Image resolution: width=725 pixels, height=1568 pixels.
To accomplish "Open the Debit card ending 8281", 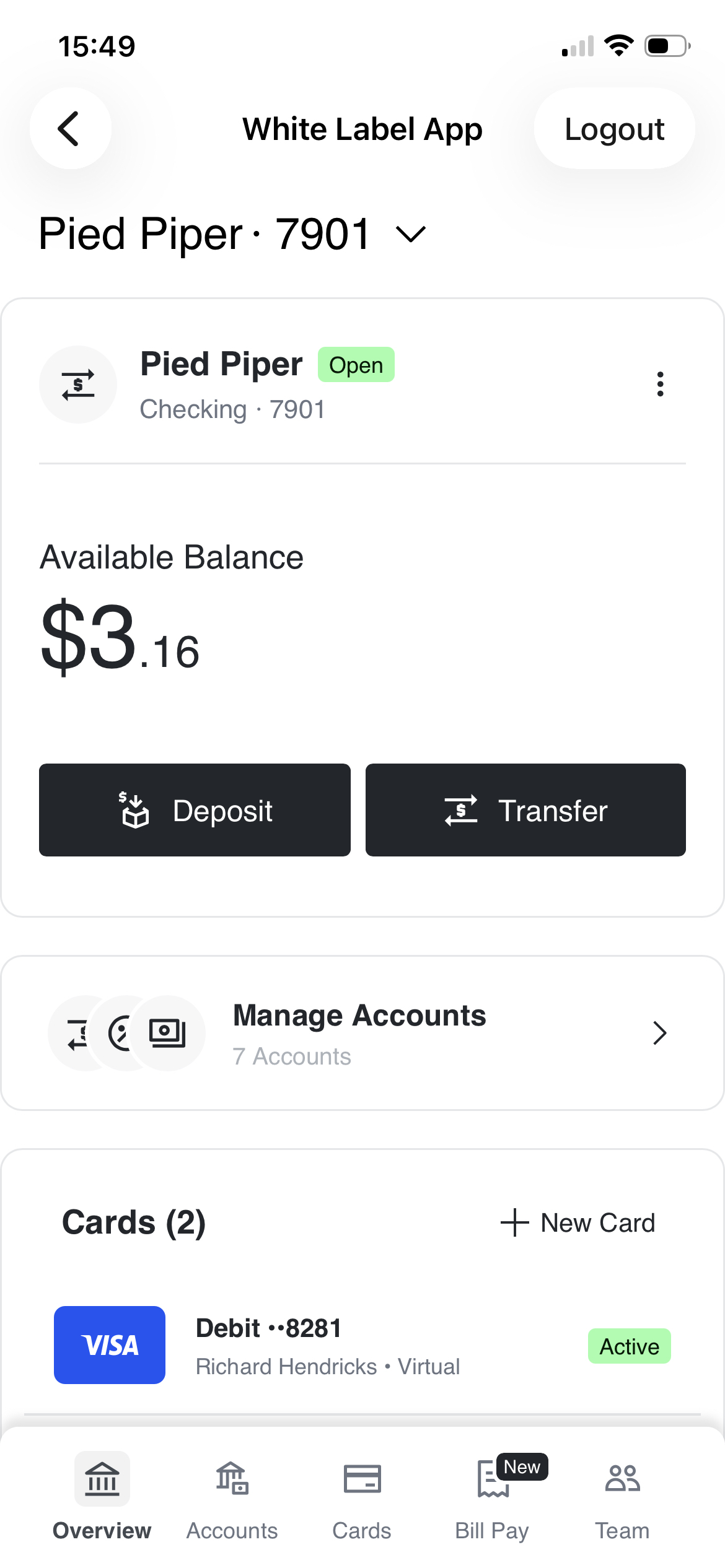I will point(362,1345).
